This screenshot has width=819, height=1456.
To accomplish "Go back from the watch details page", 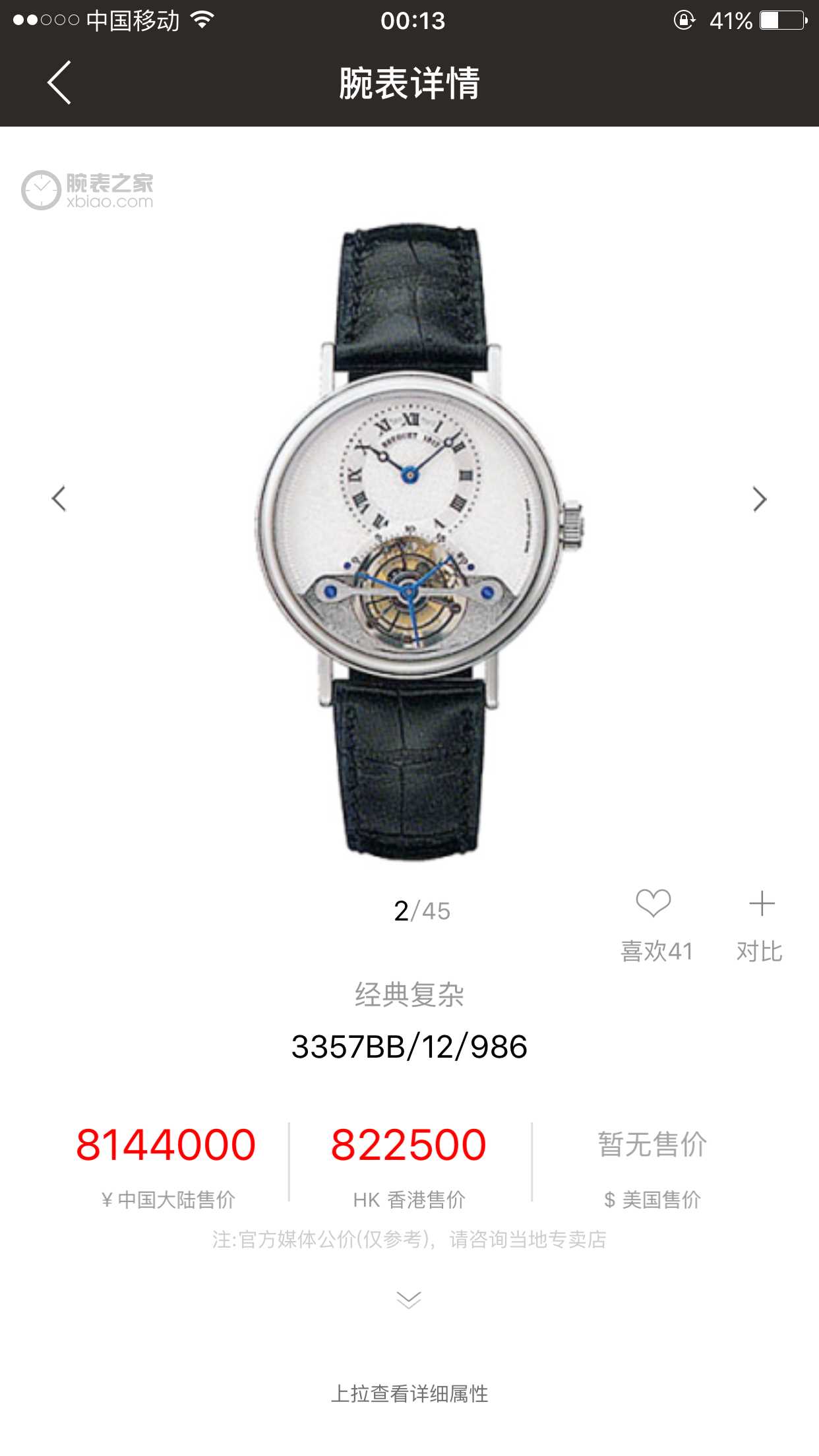I will 59,83.
